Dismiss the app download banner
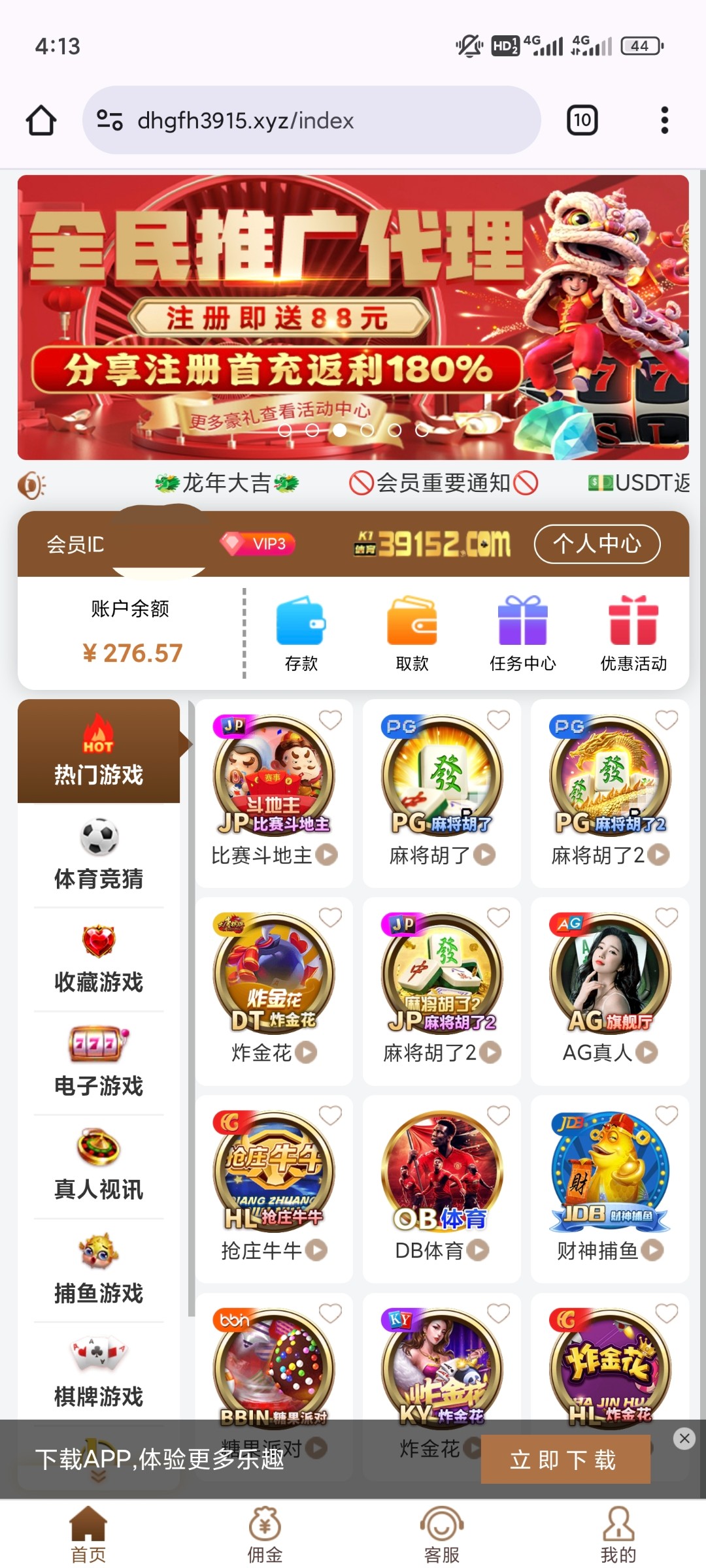706x1568 pixels. pos(684,1438)
